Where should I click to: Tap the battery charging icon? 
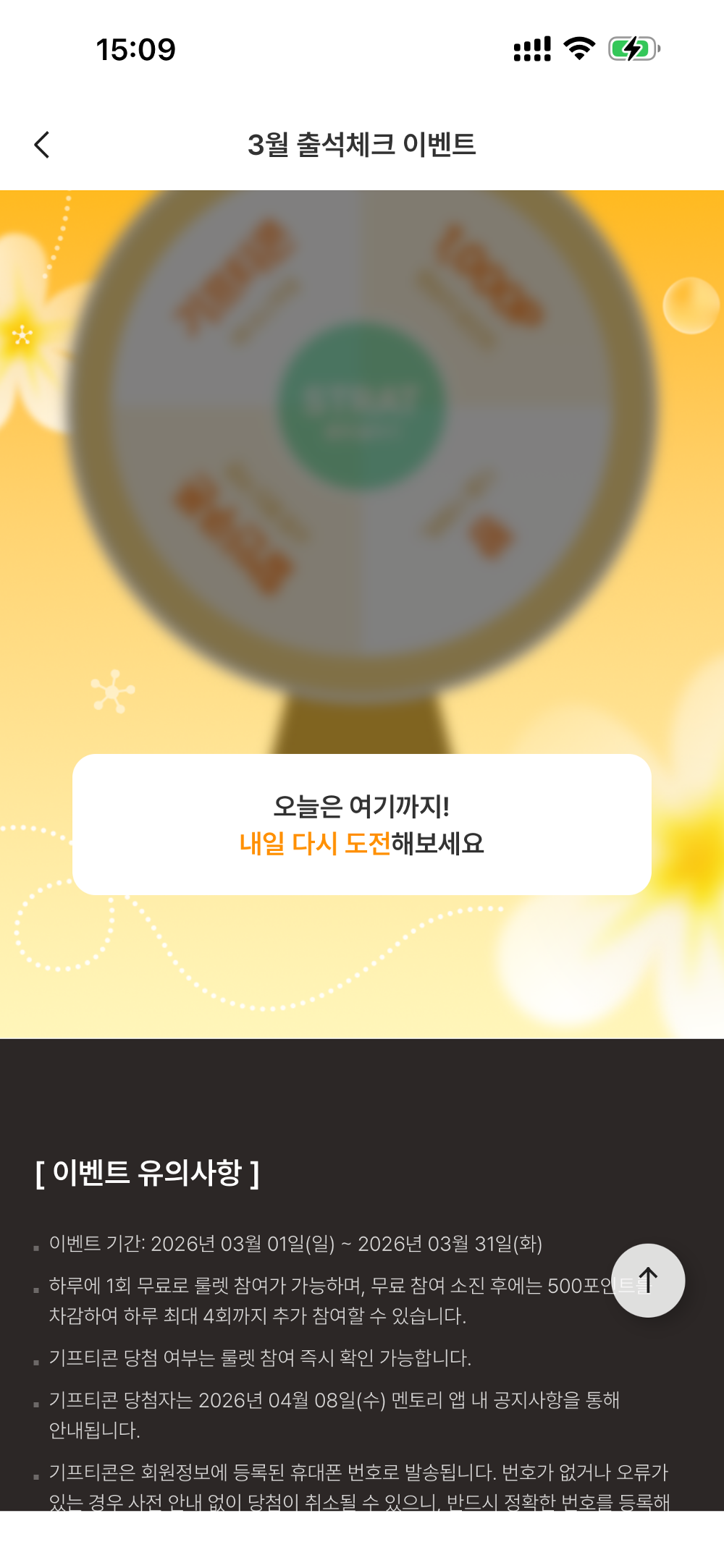[633, 48]
